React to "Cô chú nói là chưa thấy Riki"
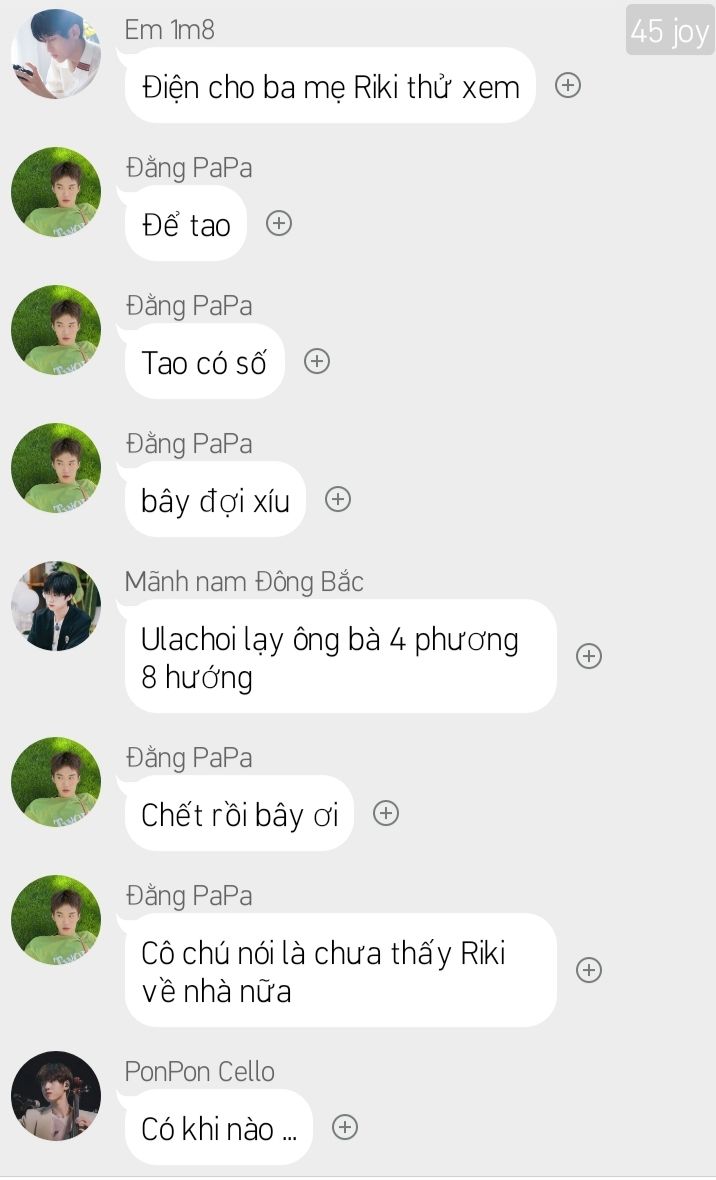Image resolution: width=716 pixels, height=1180 pixels. (589, 970)
